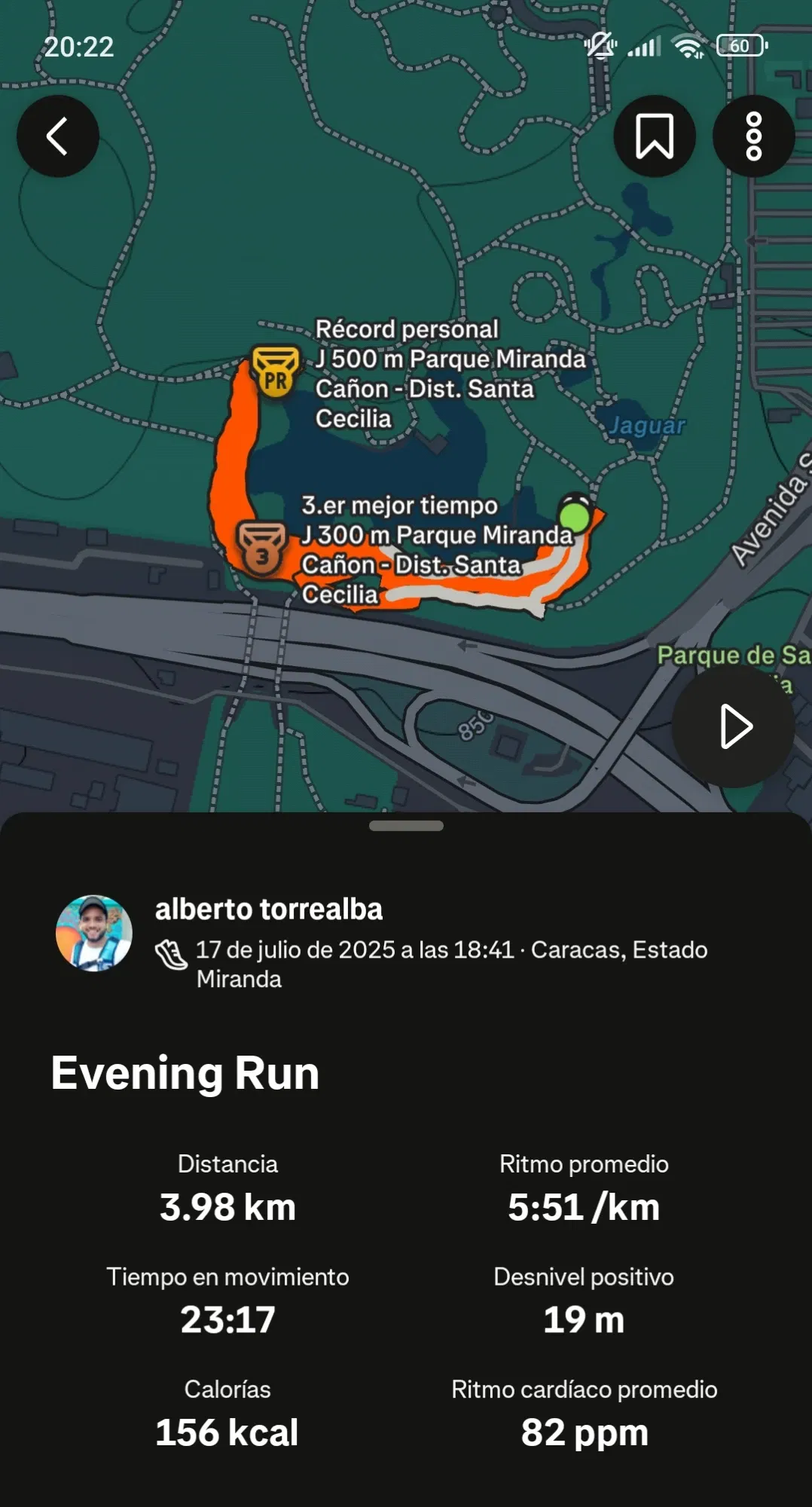Open the three-dot overflow menu

coord(753,136)
